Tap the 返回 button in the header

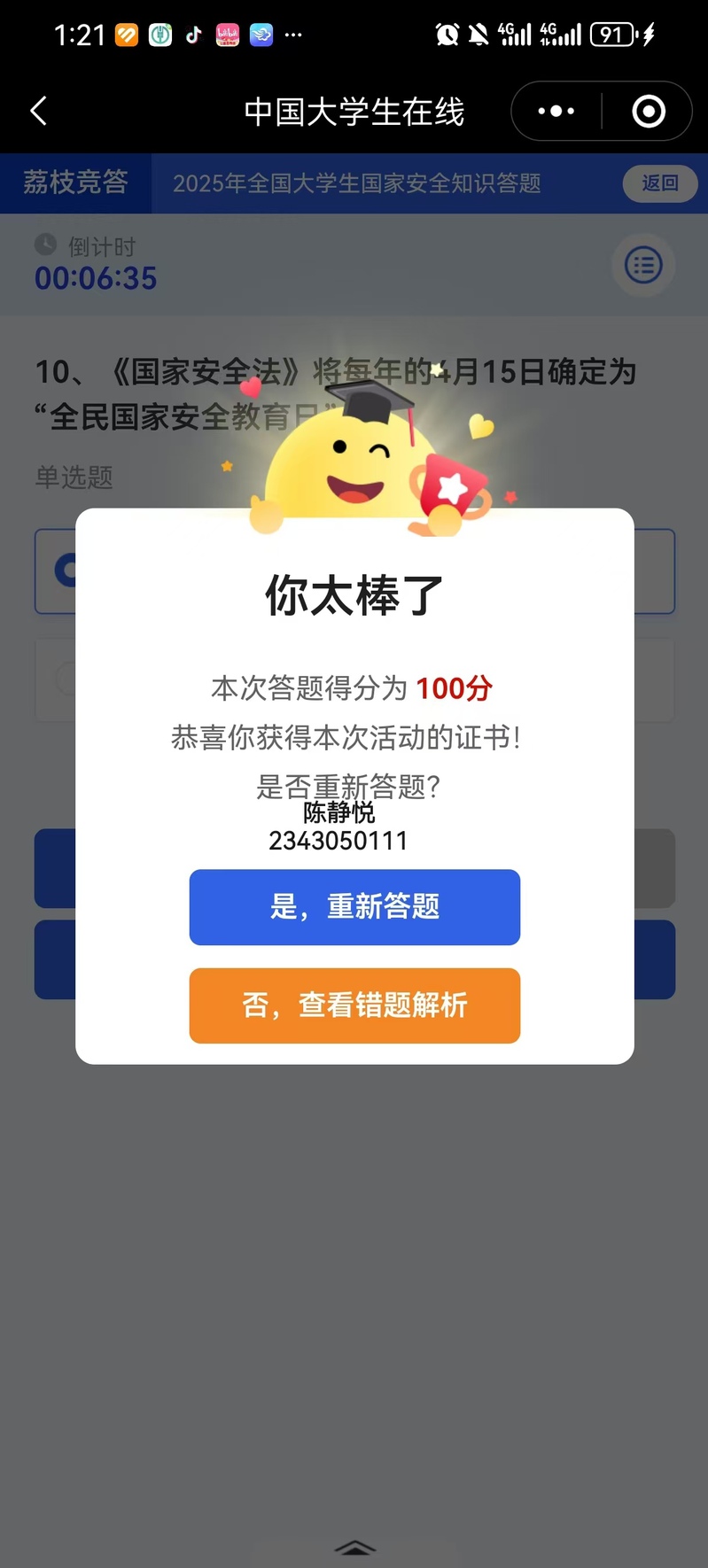pyautogui.click(x=659, y=183)
